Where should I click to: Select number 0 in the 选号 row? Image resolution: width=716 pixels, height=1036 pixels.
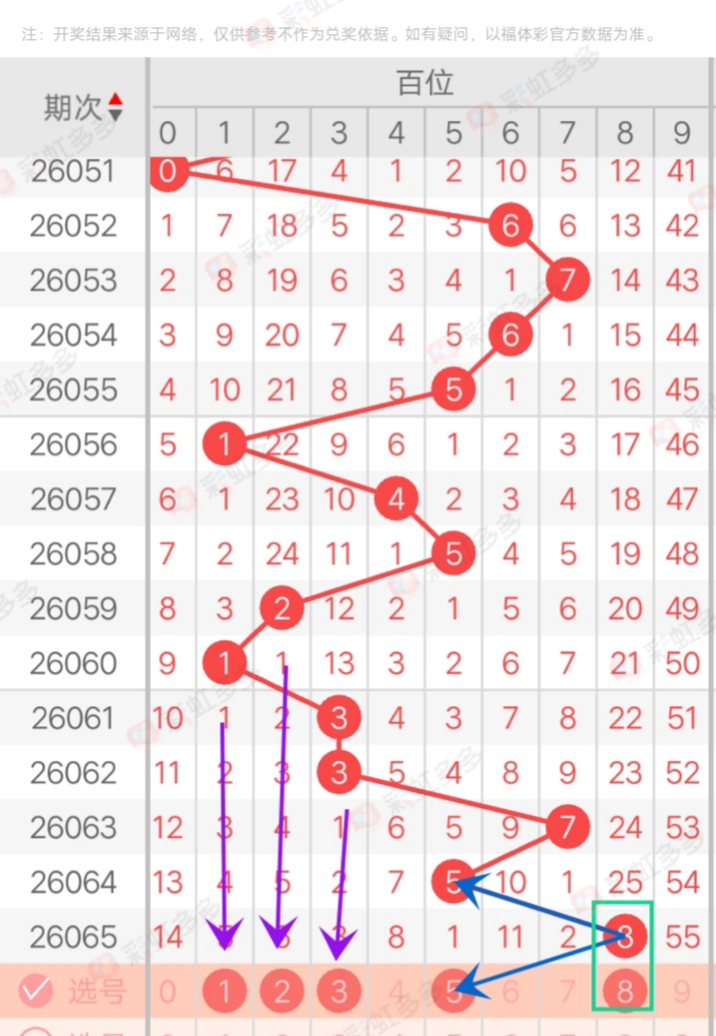[167, 991]
